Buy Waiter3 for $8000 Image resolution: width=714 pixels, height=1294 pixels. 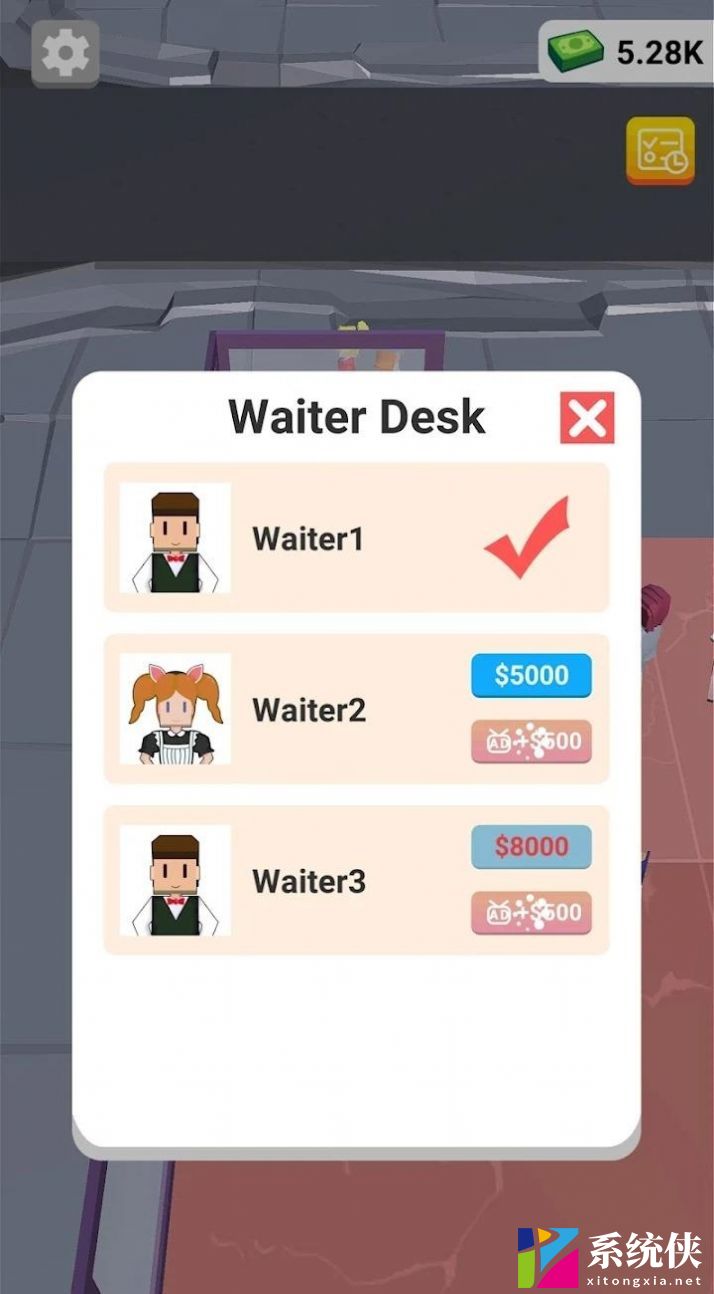click(x=531, y=847)
